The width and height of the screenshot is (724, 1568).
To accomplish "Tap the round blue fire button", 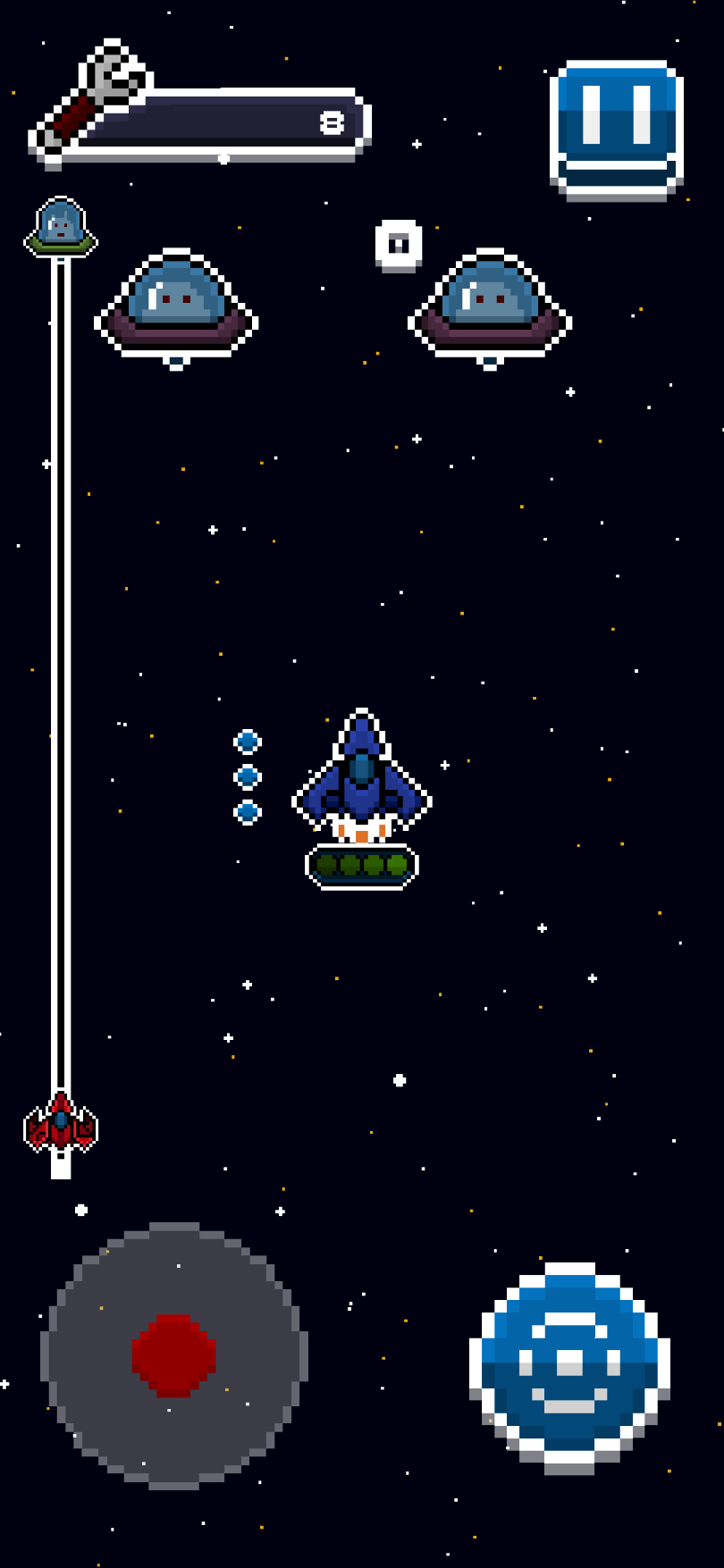I will pos(569,1369).
